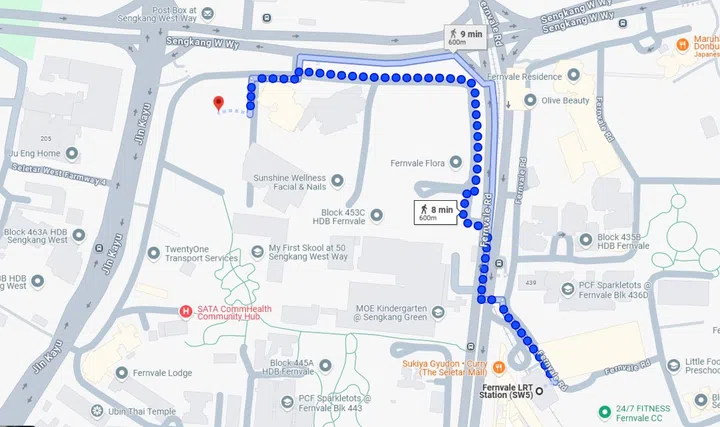The height and width of the screenshot is (427, 720).
Task: Open the 24/7 FITNESS Fernvale CC marker
Action: tap(604, 411)
